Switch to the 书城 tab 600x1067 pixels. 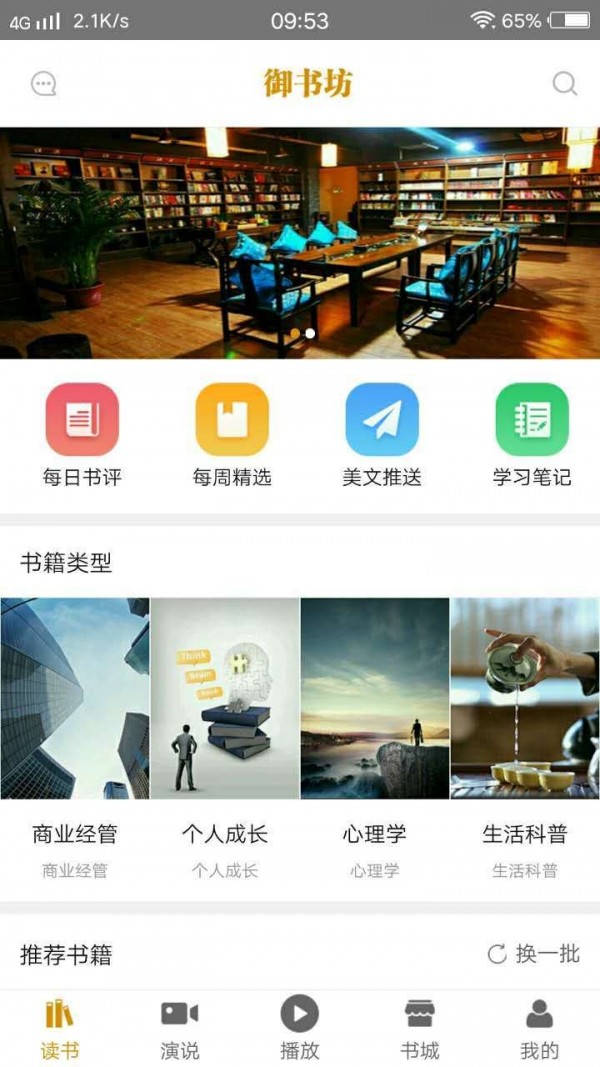420,1028
